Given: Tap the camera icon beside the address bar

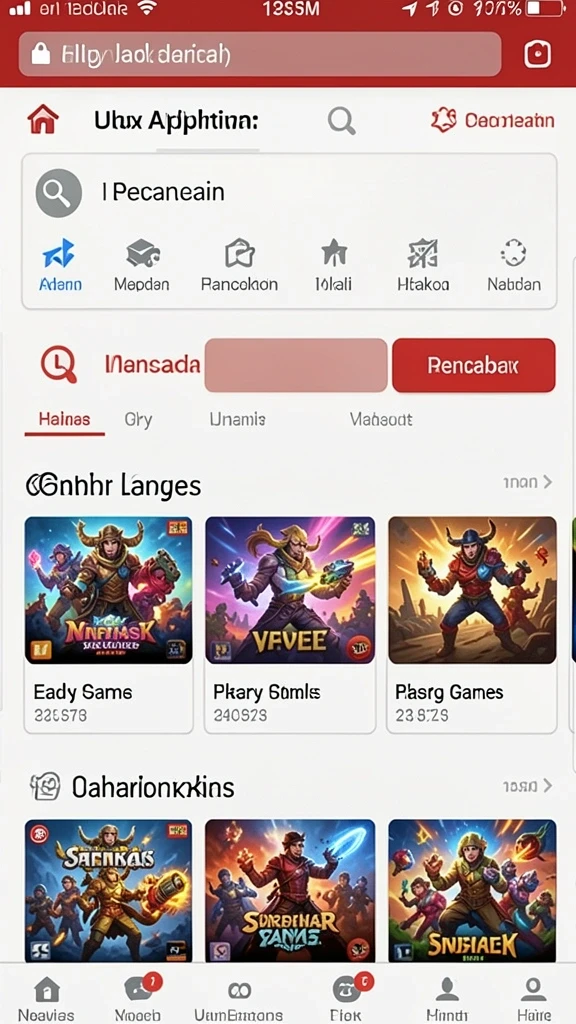Looking at the screenshot, I should pyautogui.click(x=537, y=55).
